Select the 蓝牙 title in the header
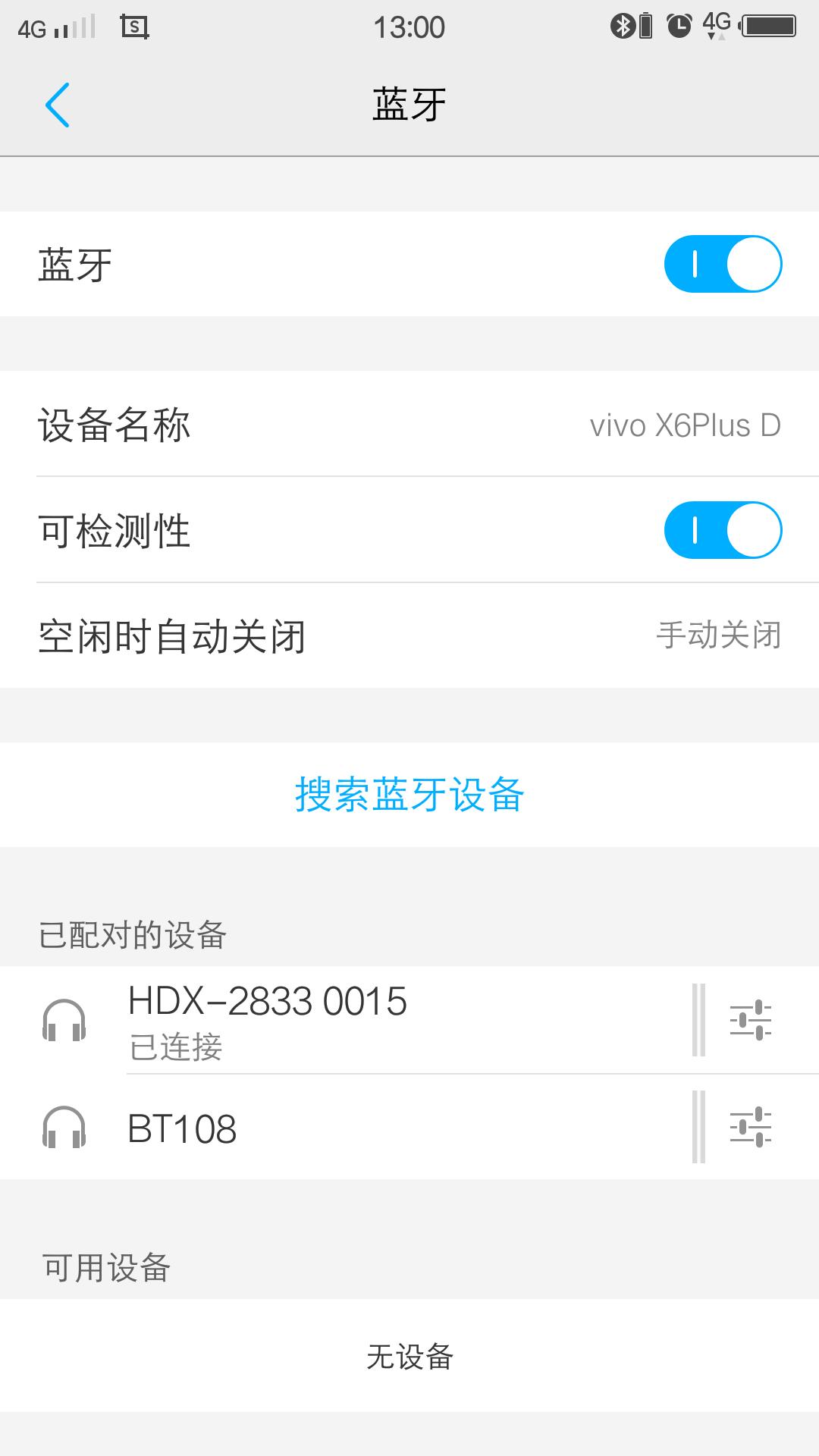The image size is (819, 1456). pos(409,104)
